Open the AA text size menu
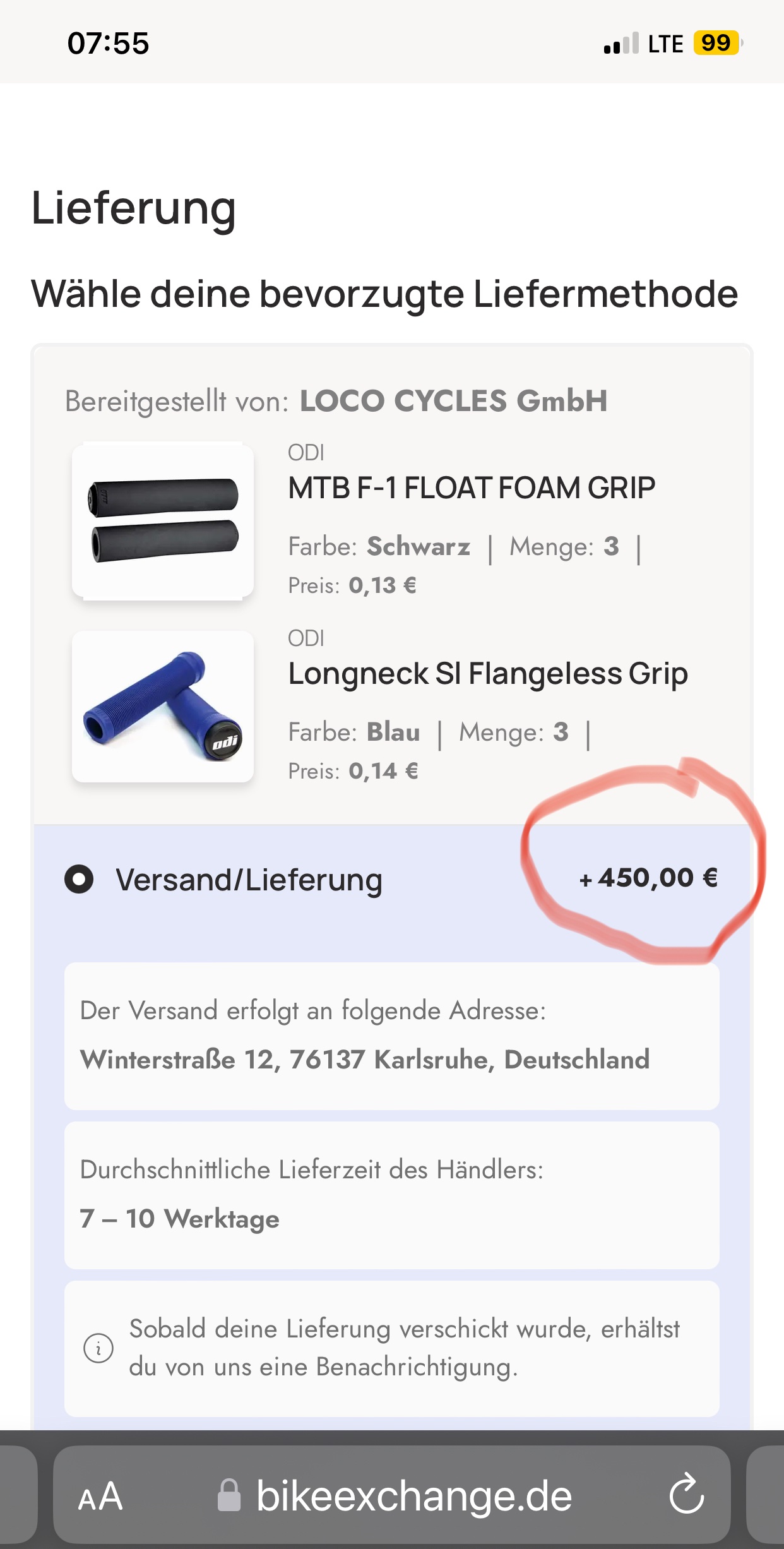The width and height of the screenshot is (784, 1549). [x=100, y=1497]
